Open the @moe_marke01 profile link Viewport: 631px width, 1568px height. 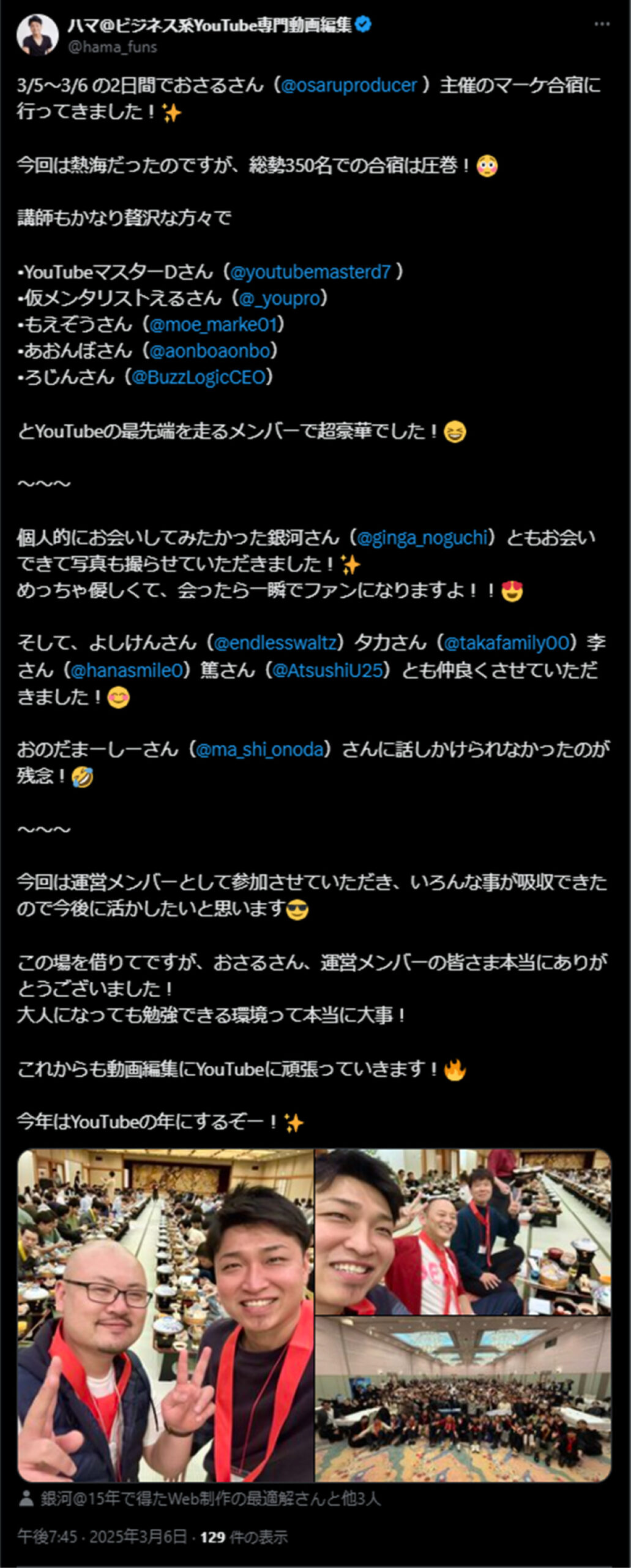coord(213,325)
